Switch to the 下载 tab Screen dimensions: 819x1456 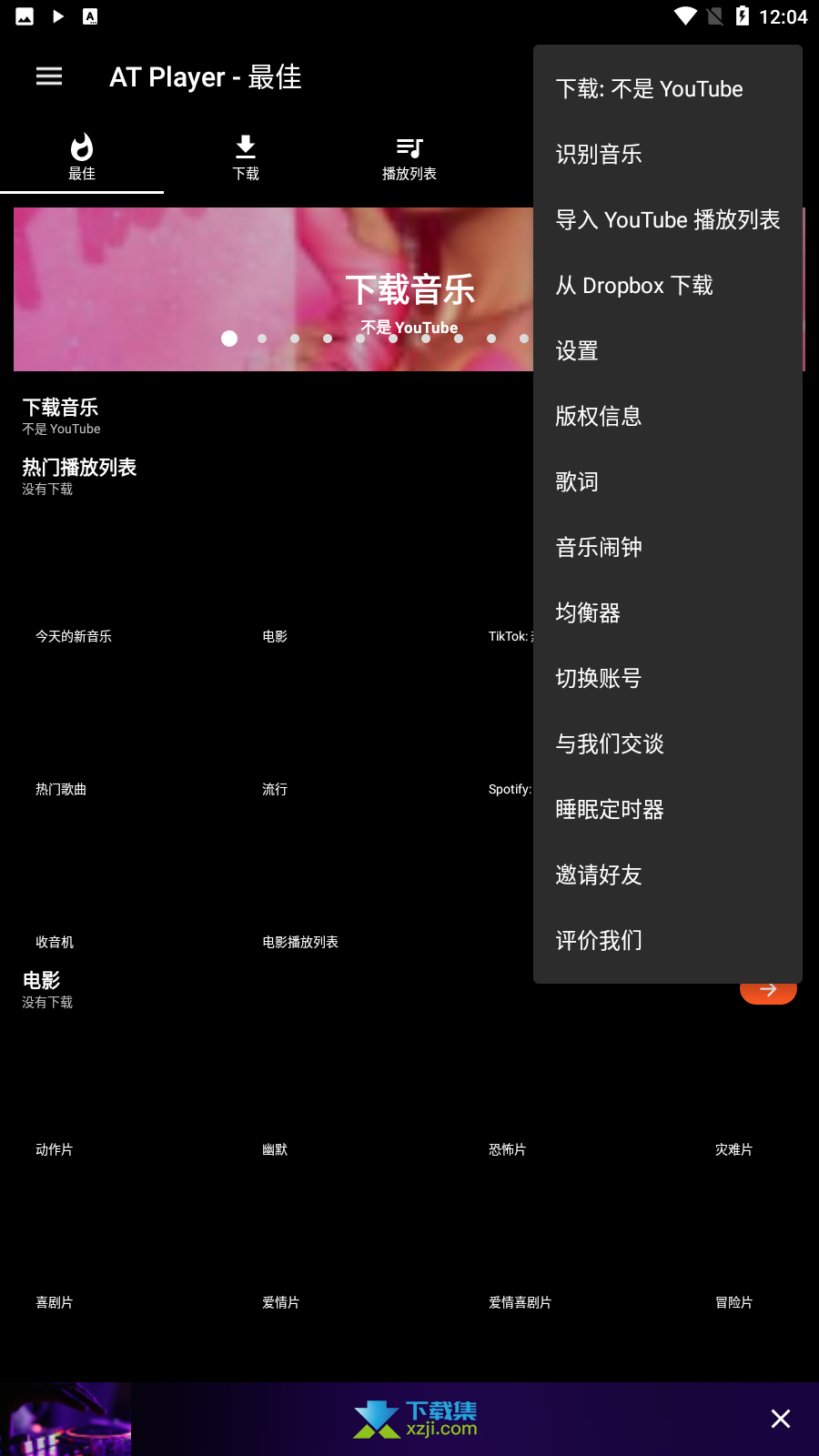pyautogui.click(x=246, y=158)
